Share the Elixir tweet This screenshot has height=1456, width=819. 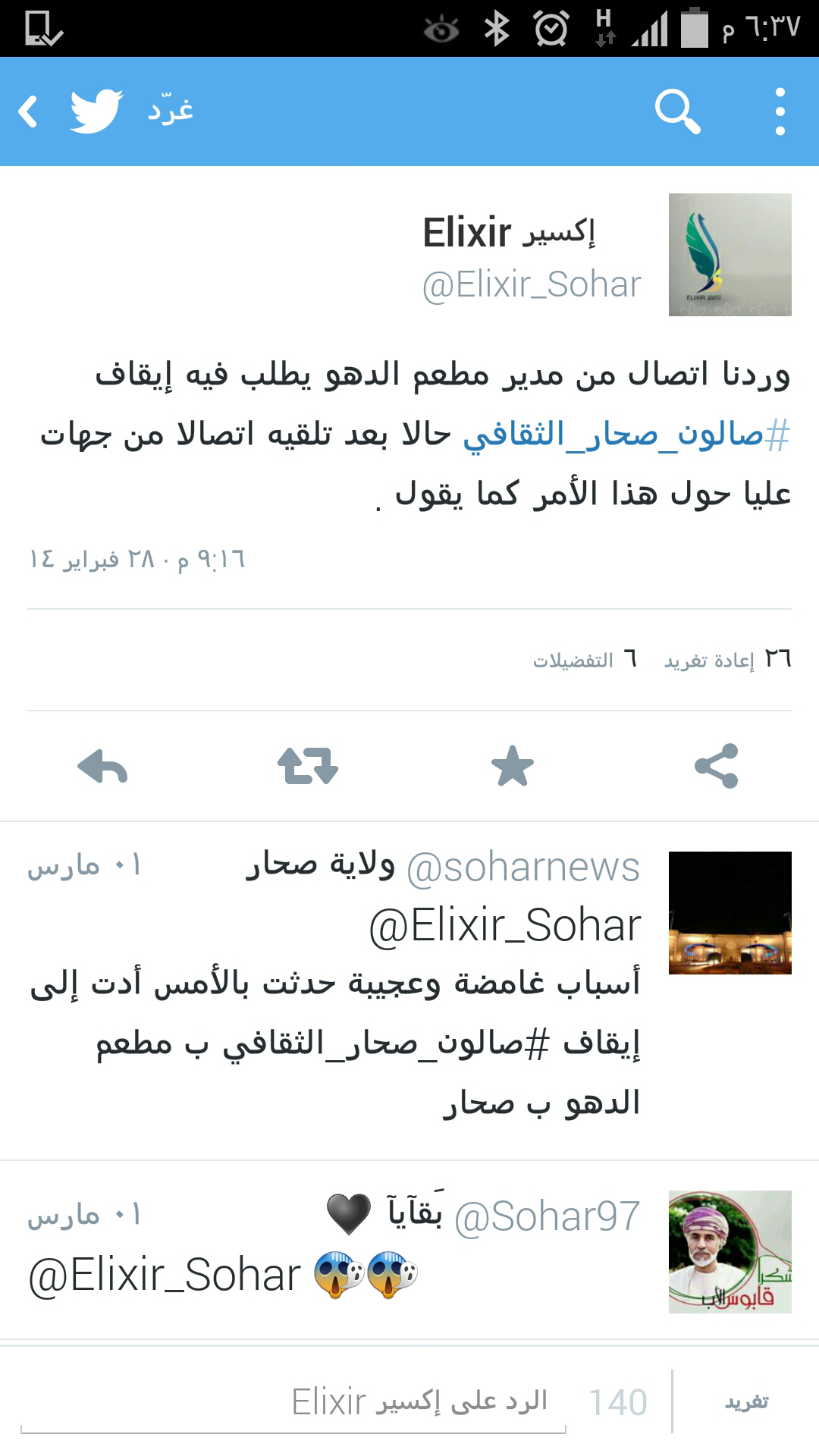pyautogui.click(x=717, y=766)
